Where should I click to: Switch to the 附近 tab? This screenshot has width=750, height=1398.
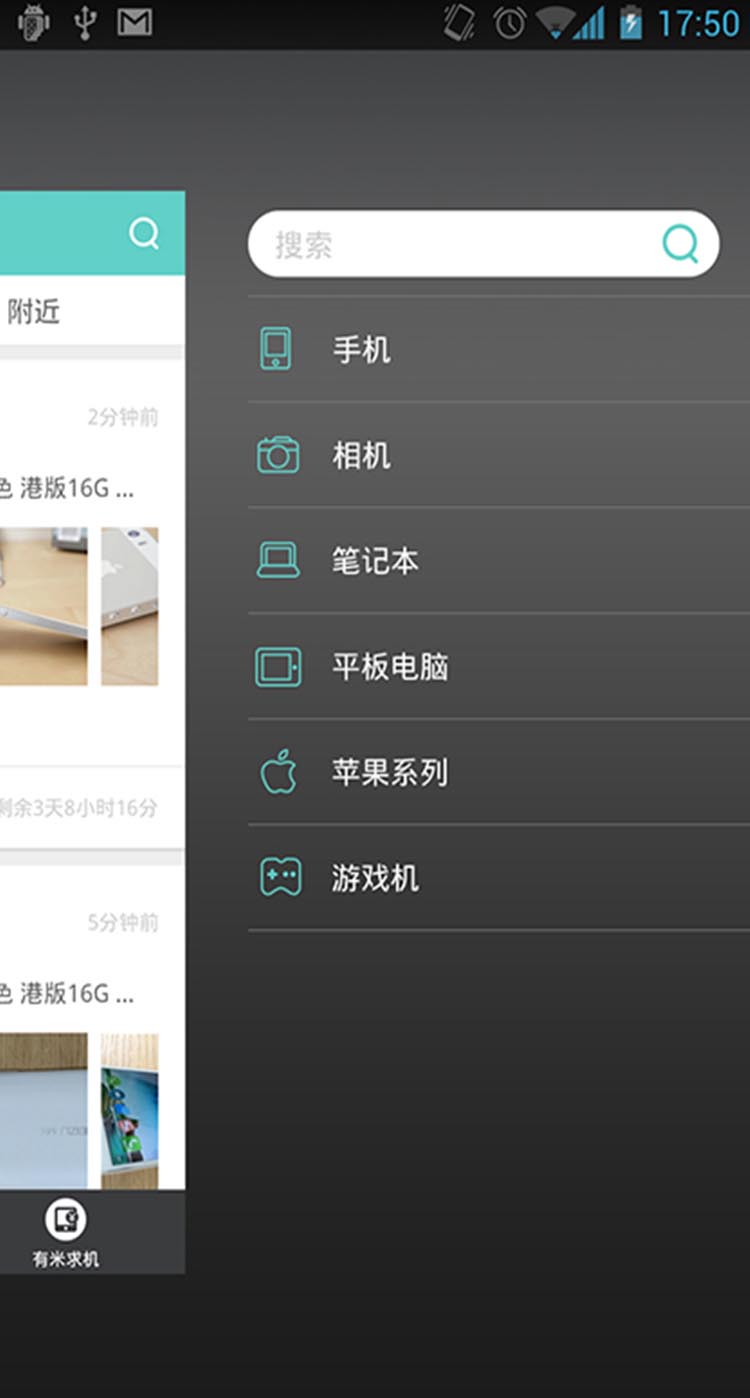coord(34,312)
